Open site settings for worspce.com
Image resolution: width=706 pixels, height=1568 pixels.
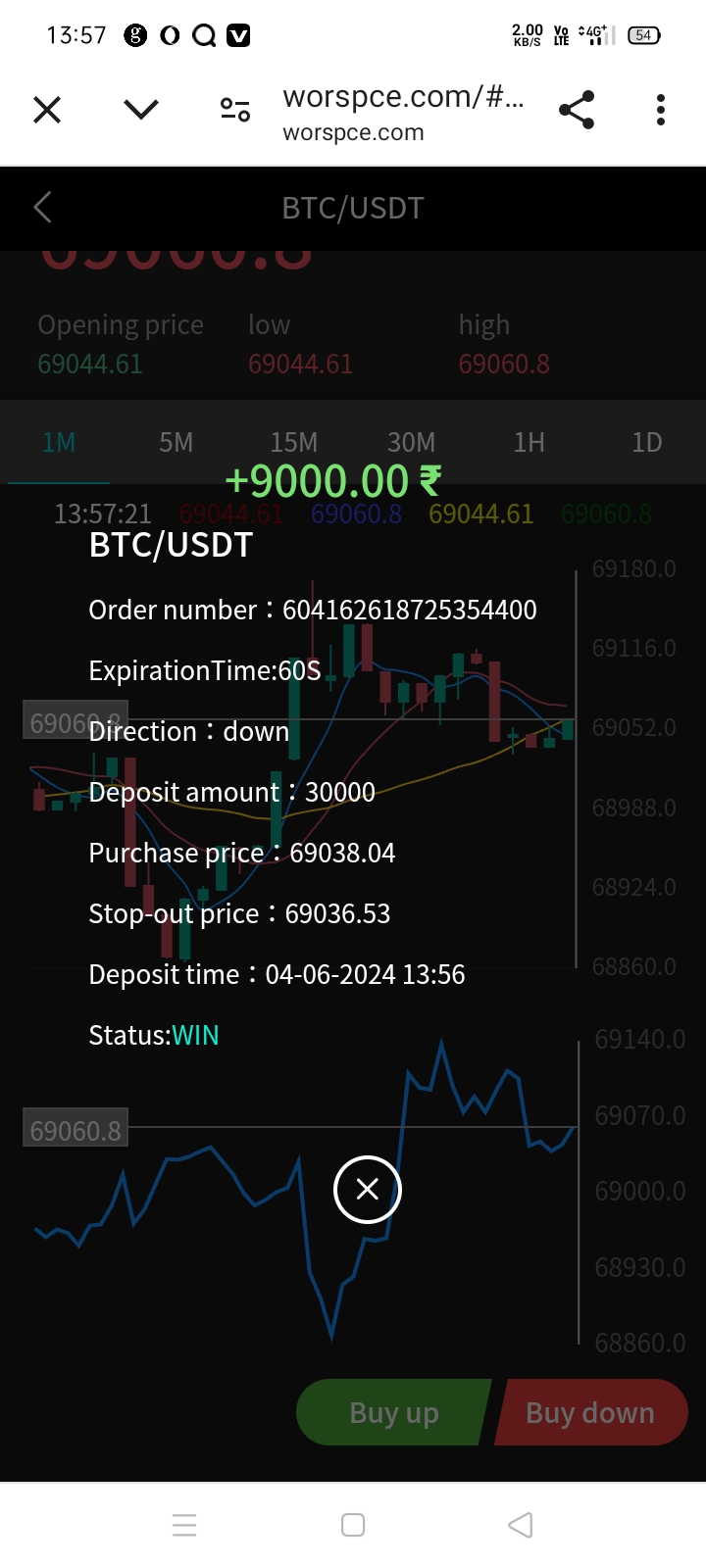pos(235,110)
